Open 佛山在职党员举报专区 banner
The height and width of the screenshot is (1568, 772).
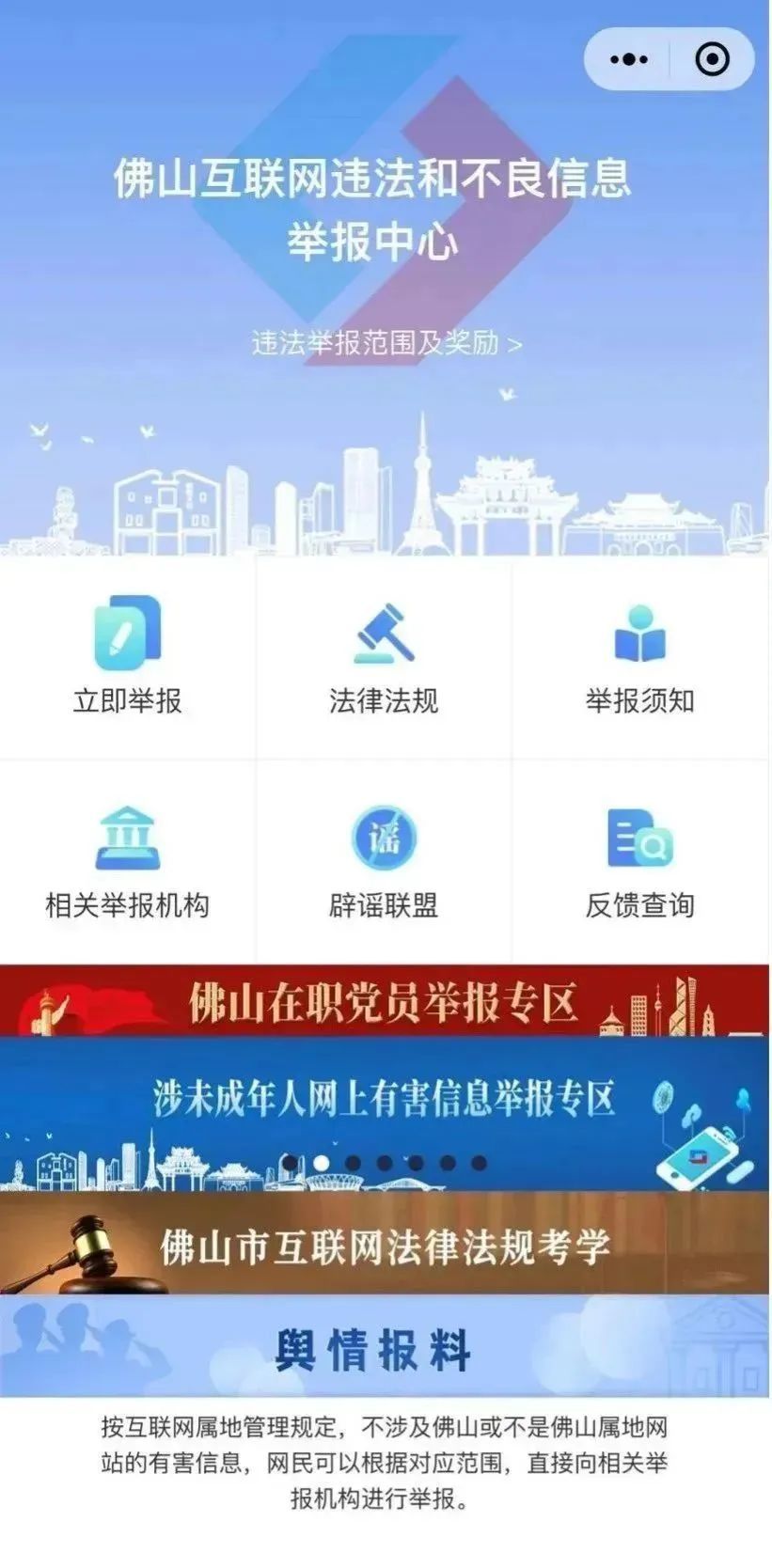[384, 1002]
